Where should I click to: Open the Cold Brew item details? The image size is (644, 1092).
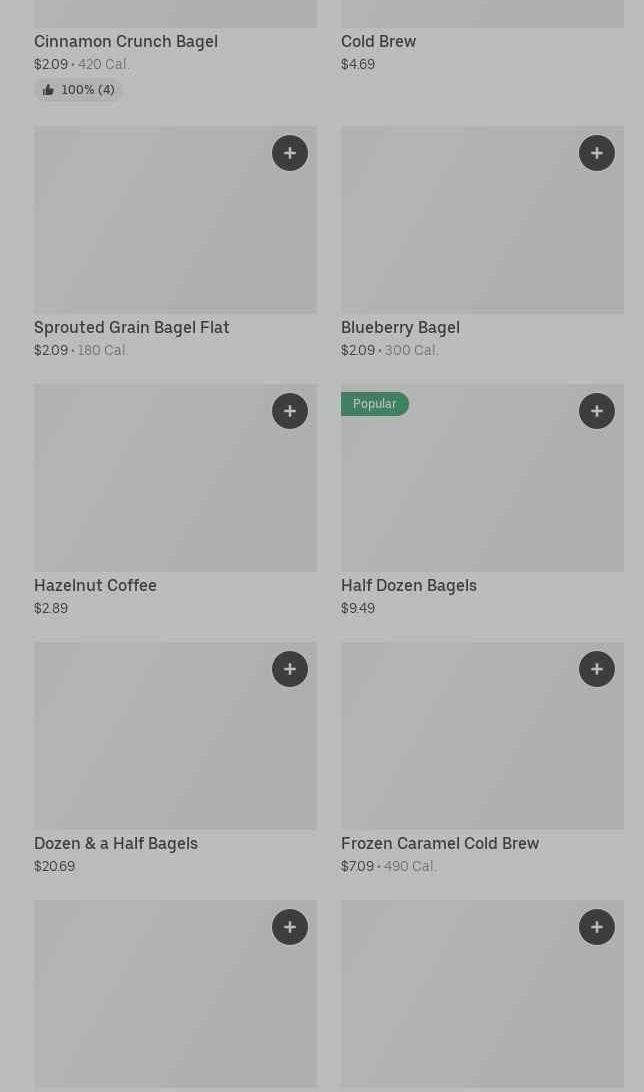pos(482,38)
